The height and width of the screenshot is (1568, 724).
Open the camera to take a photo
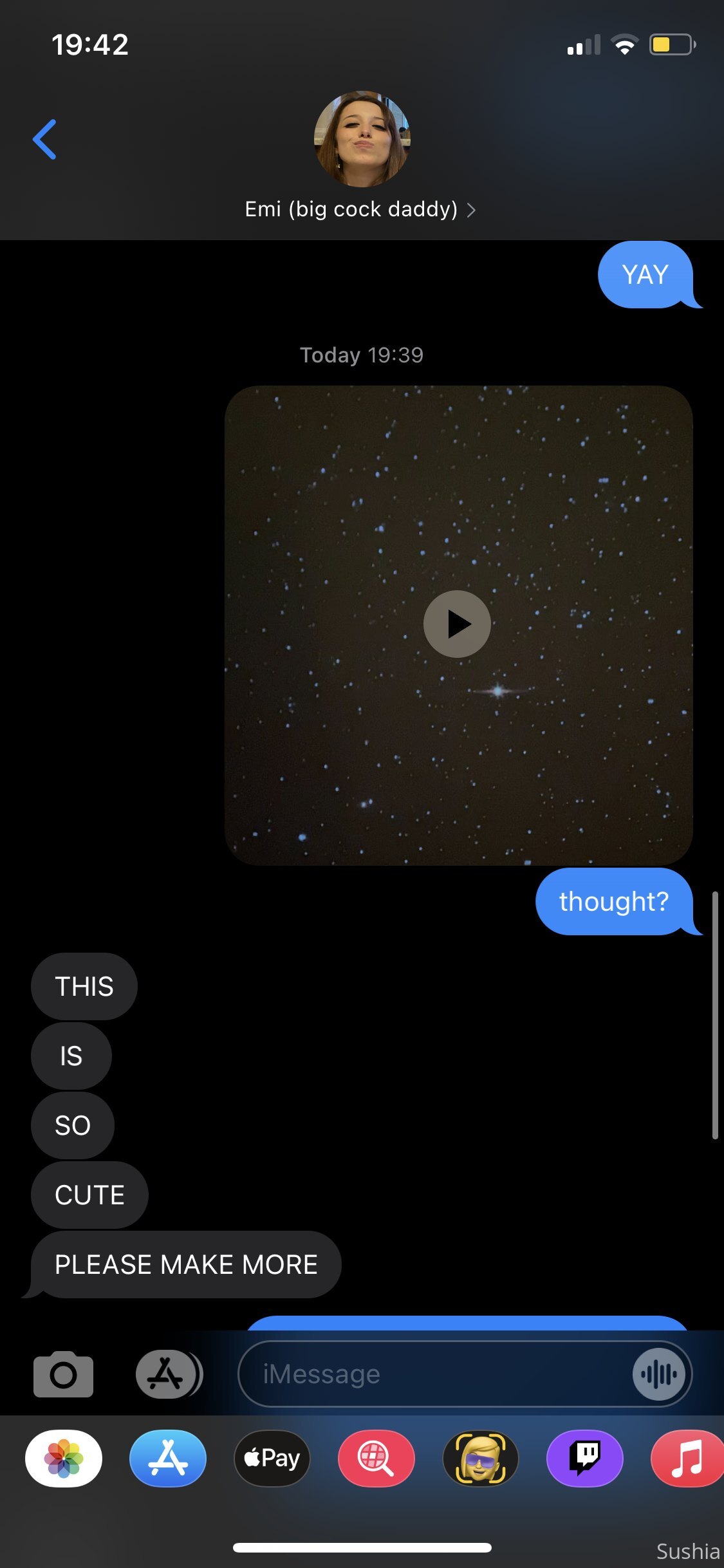point(63,1374)
